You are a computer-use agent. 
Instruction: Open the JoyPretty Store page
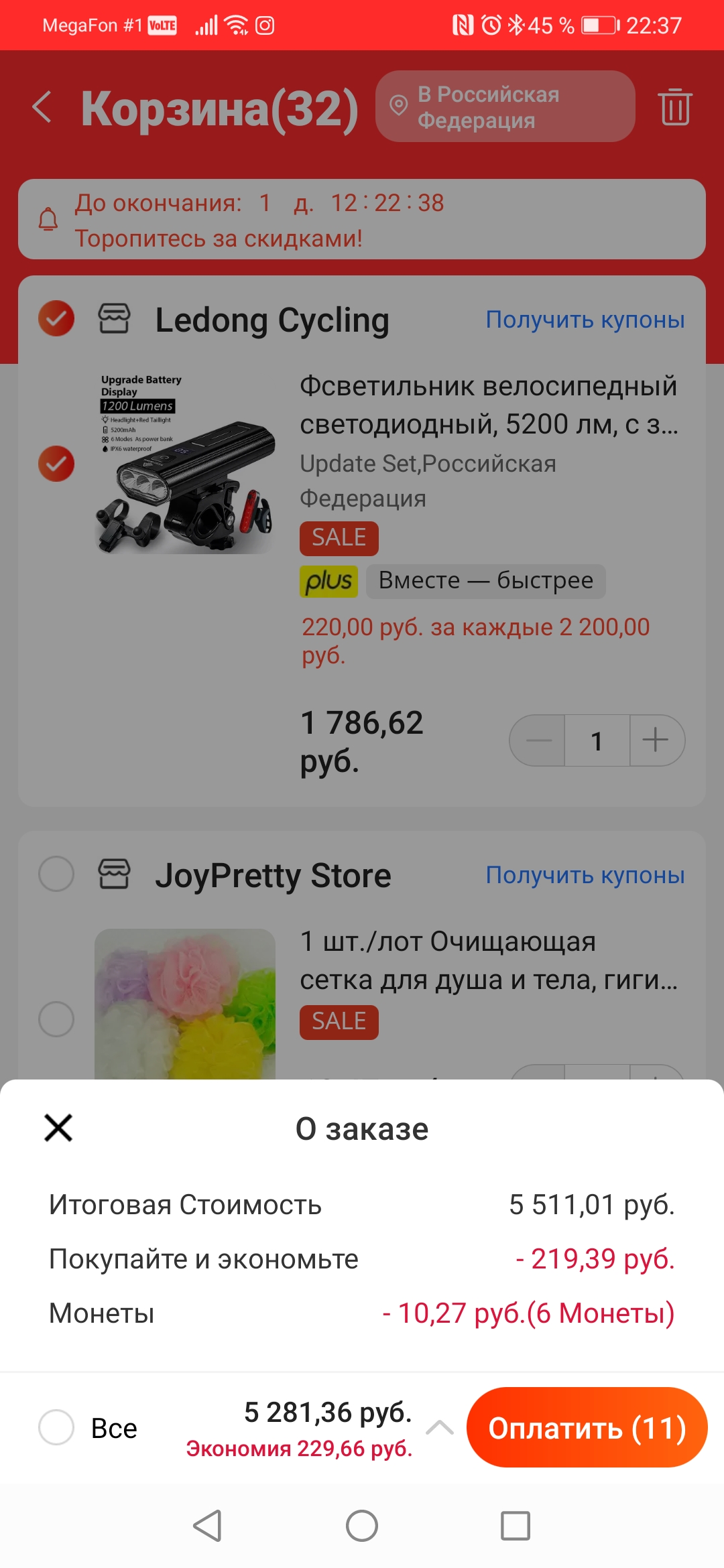273,875
